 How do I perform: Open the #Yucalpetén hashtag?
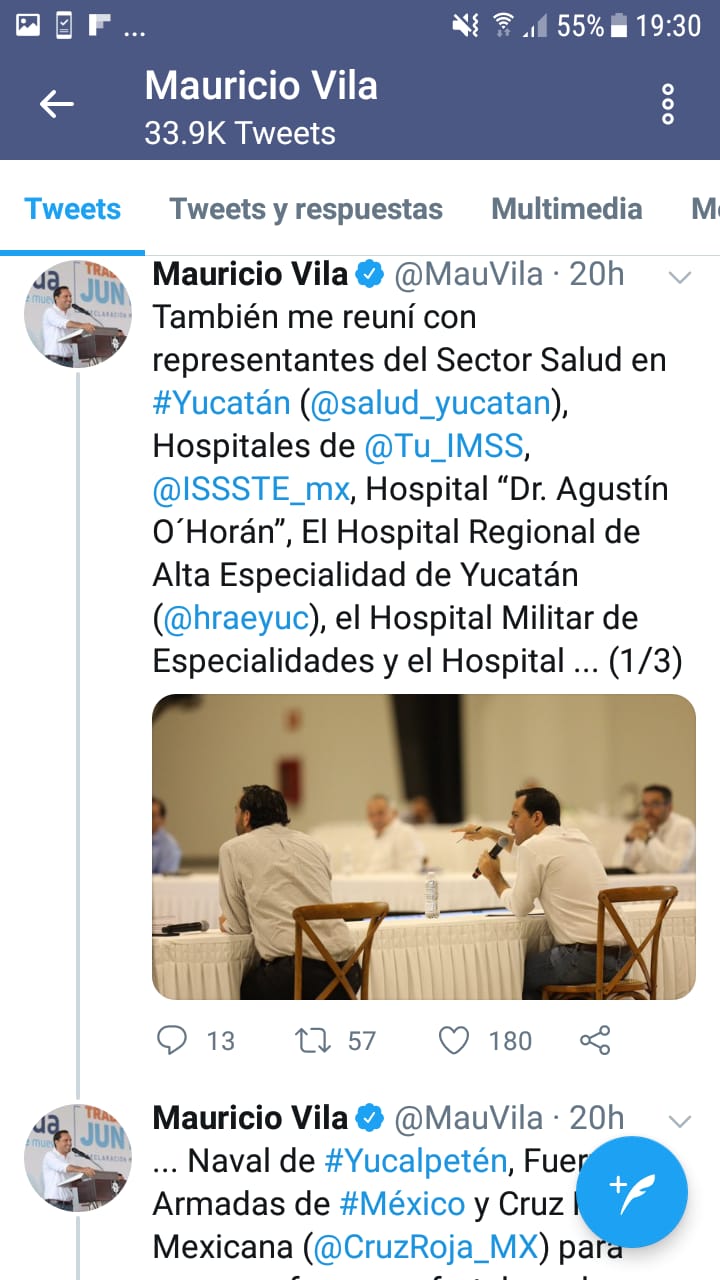click(x=416, y=1161)
